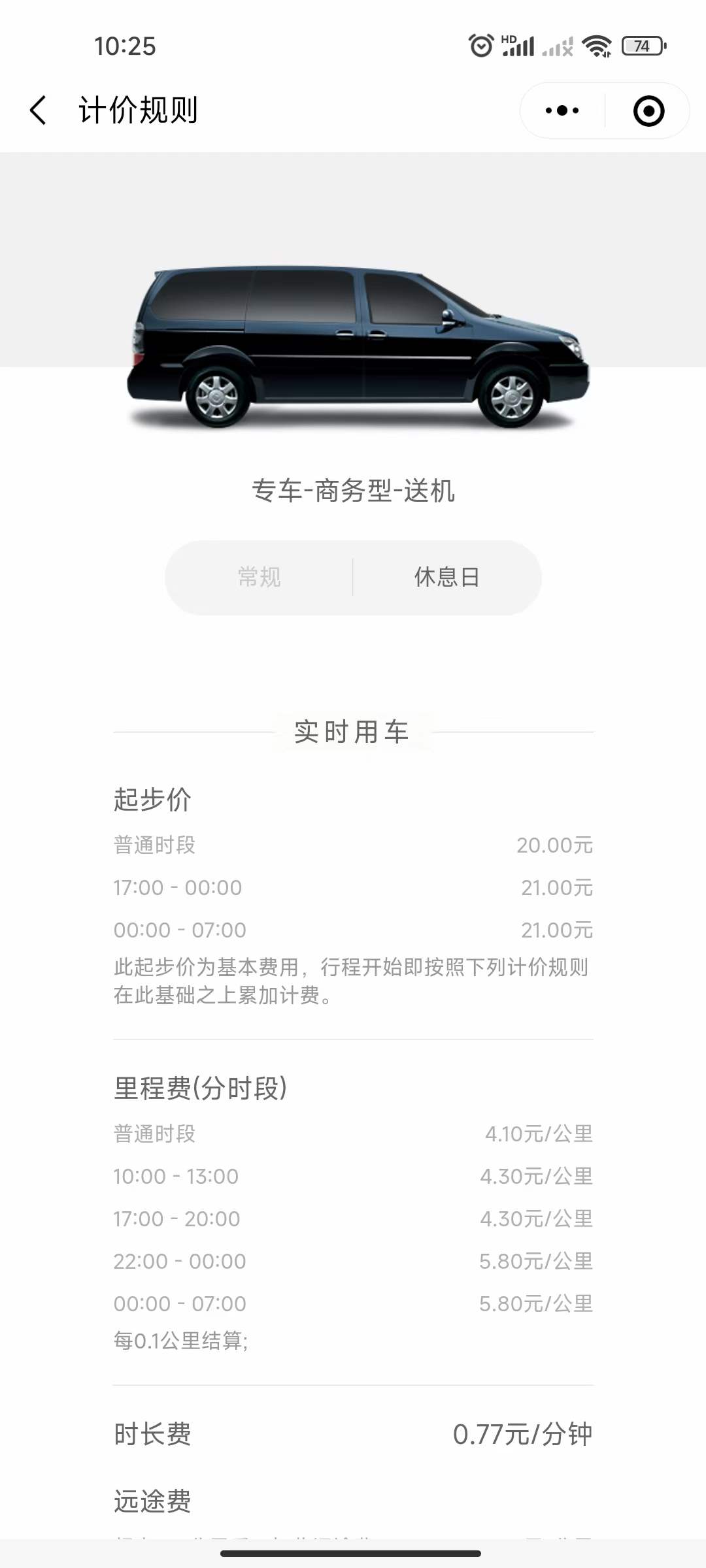Tap the back arrow to leave 计价规则
Viewport: 706px width, 1568px height.
coord(37,110)
